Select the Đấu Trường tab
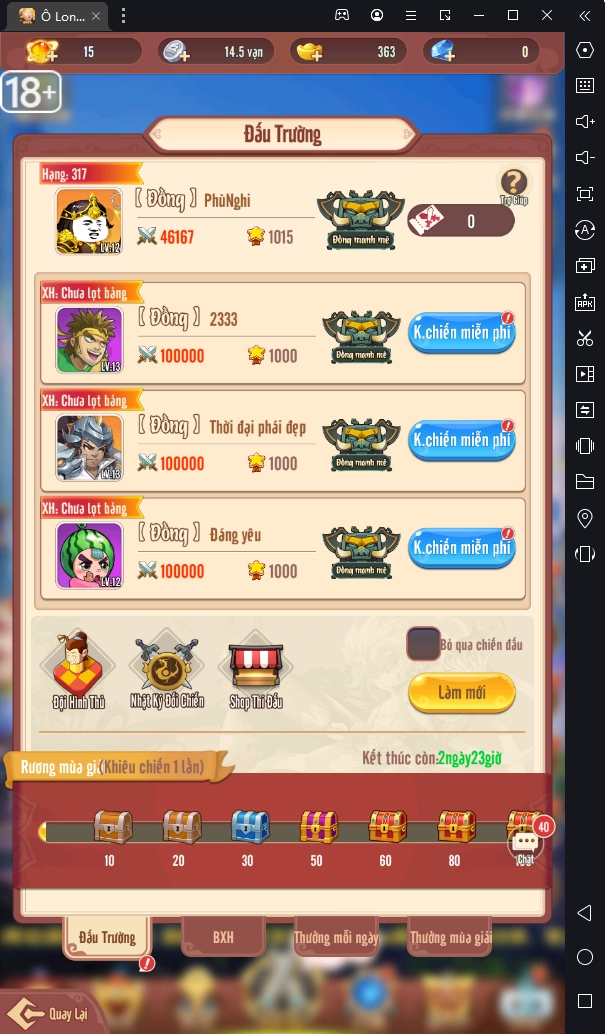Image resolution: width=605 pixels, height=1034 pixels. tap(107, 938)
